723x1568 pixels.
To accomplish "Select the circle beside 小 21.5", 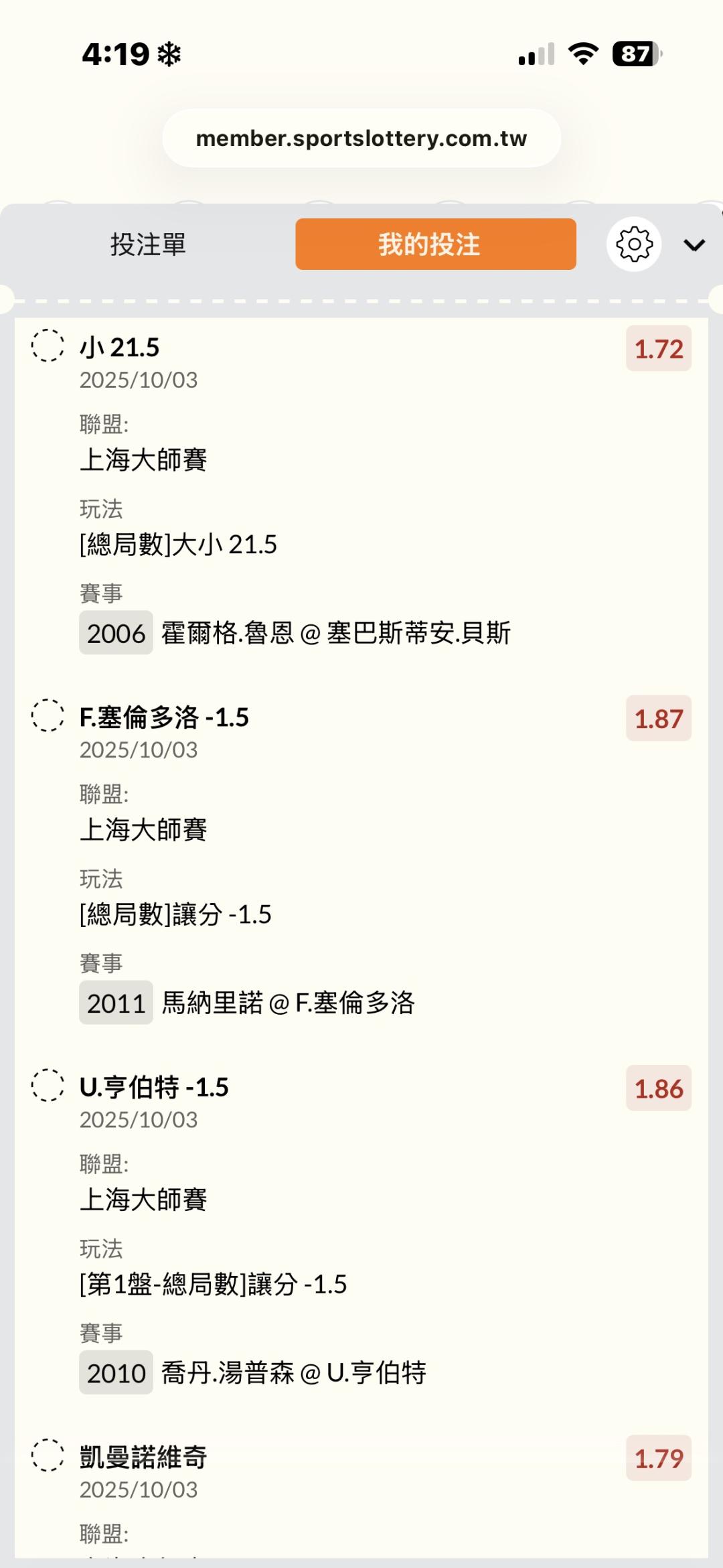I will click(x=48, y=346).
